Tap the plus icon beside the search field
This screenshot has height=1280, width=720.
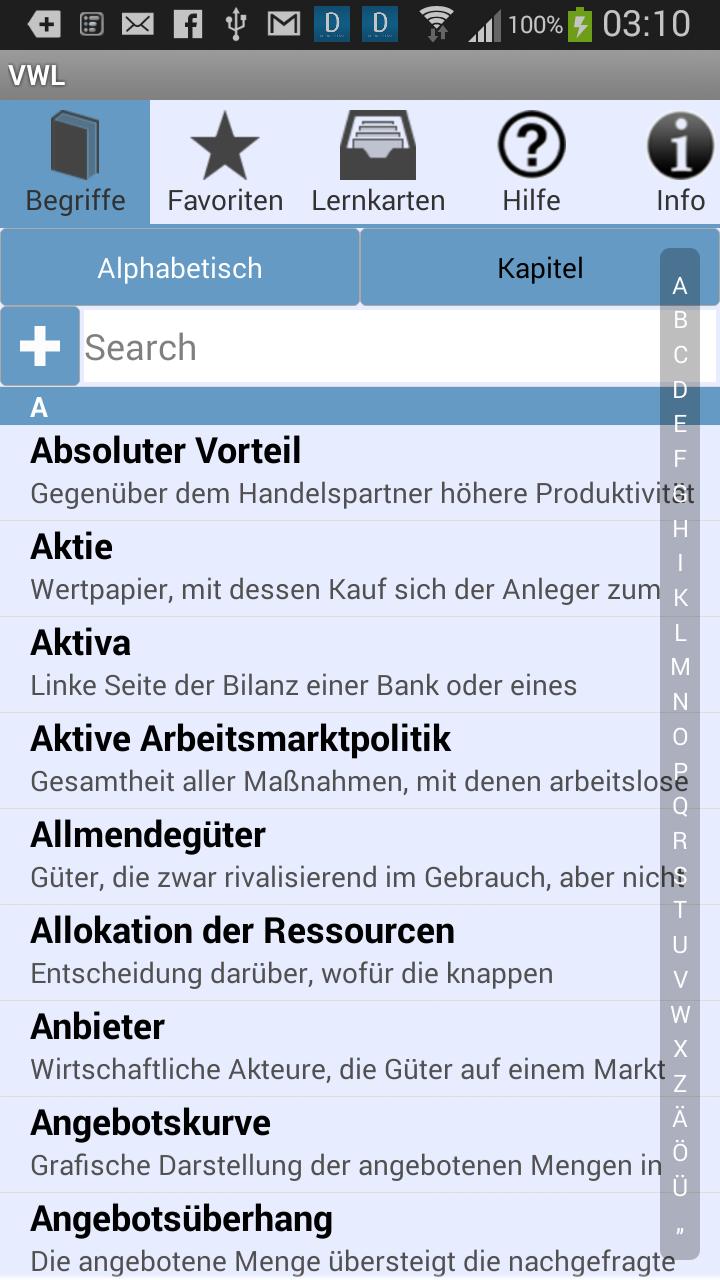[39, 345]
